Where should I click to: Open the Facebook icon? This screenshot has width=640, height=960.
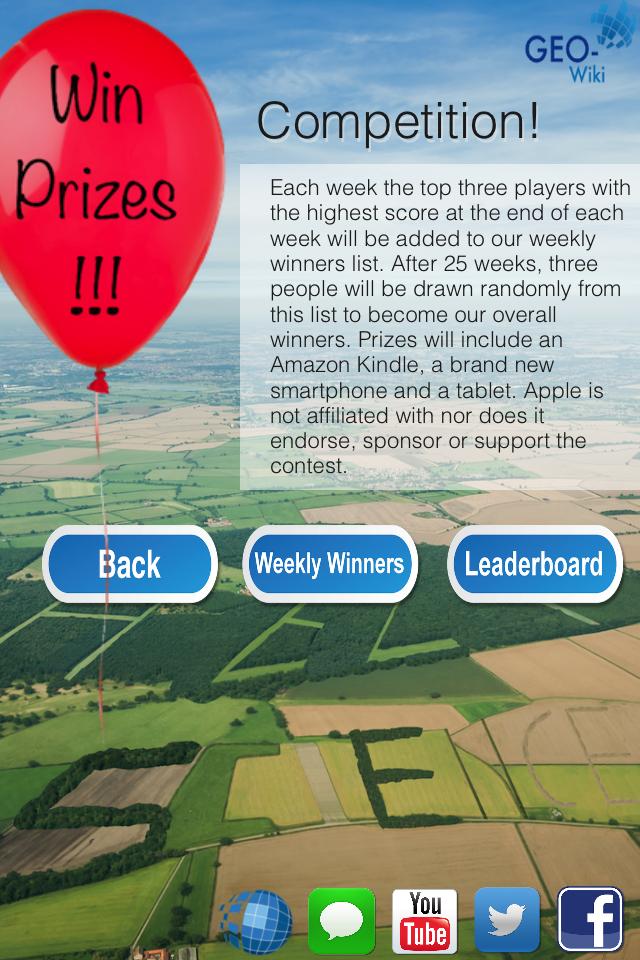point(590,921)
